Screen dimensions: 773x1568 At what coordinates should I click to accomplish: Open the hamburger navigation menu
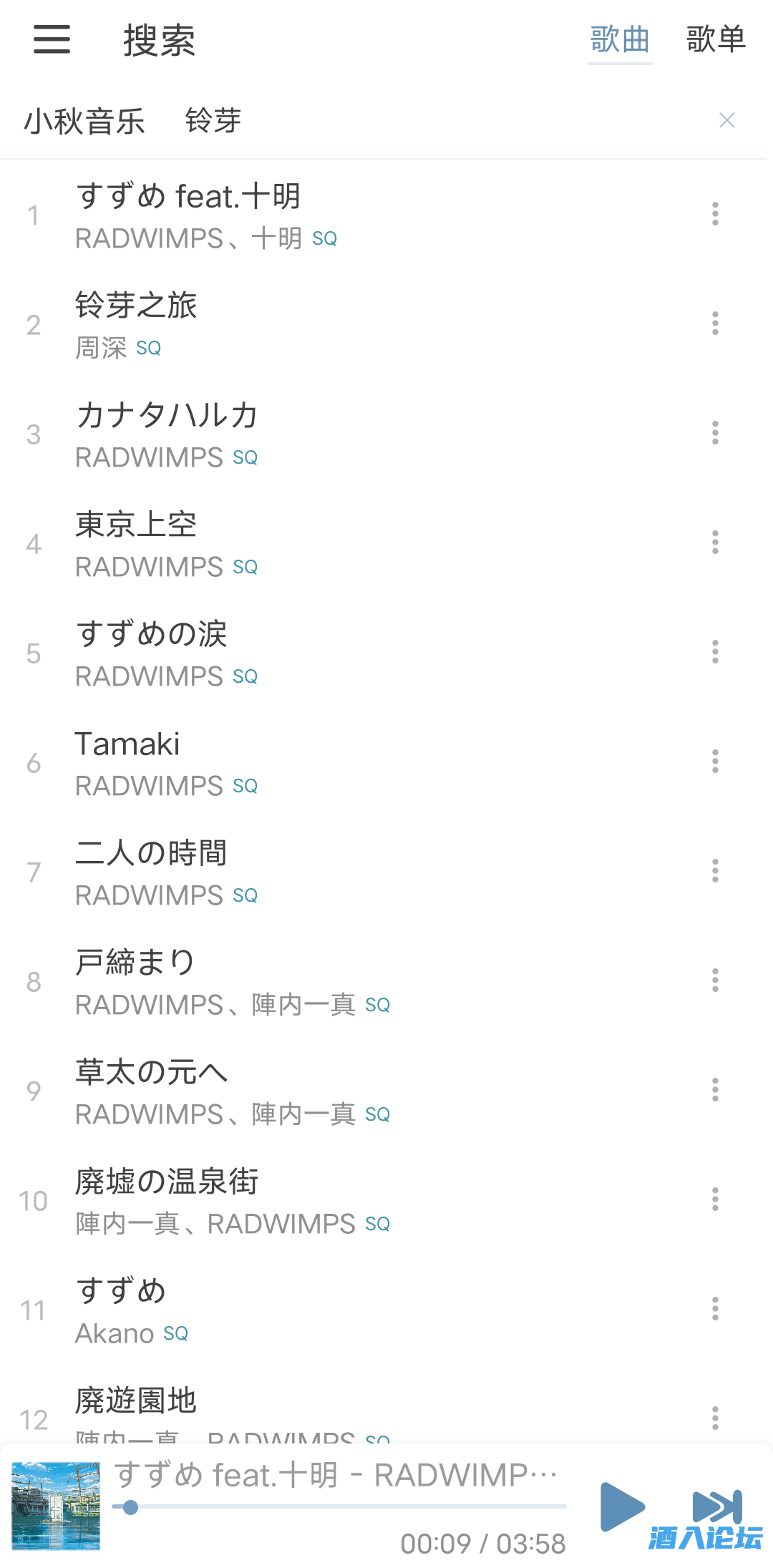point(51,41)
